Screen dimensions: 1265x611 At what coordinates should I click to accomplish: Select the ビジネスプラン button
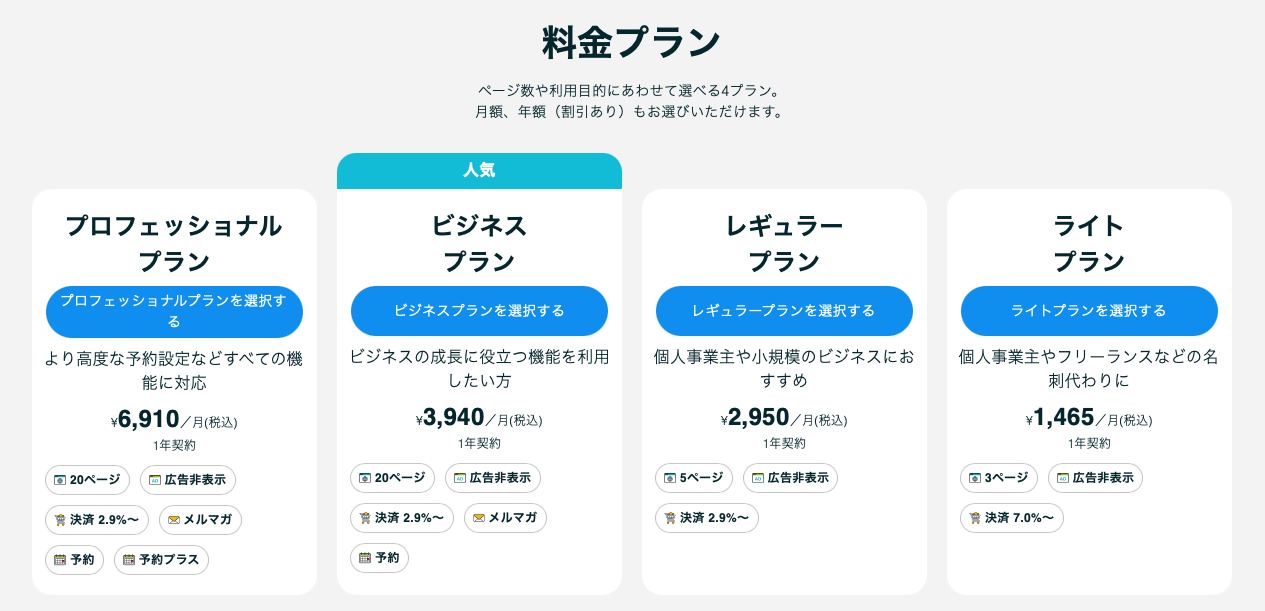pos(479,311)
